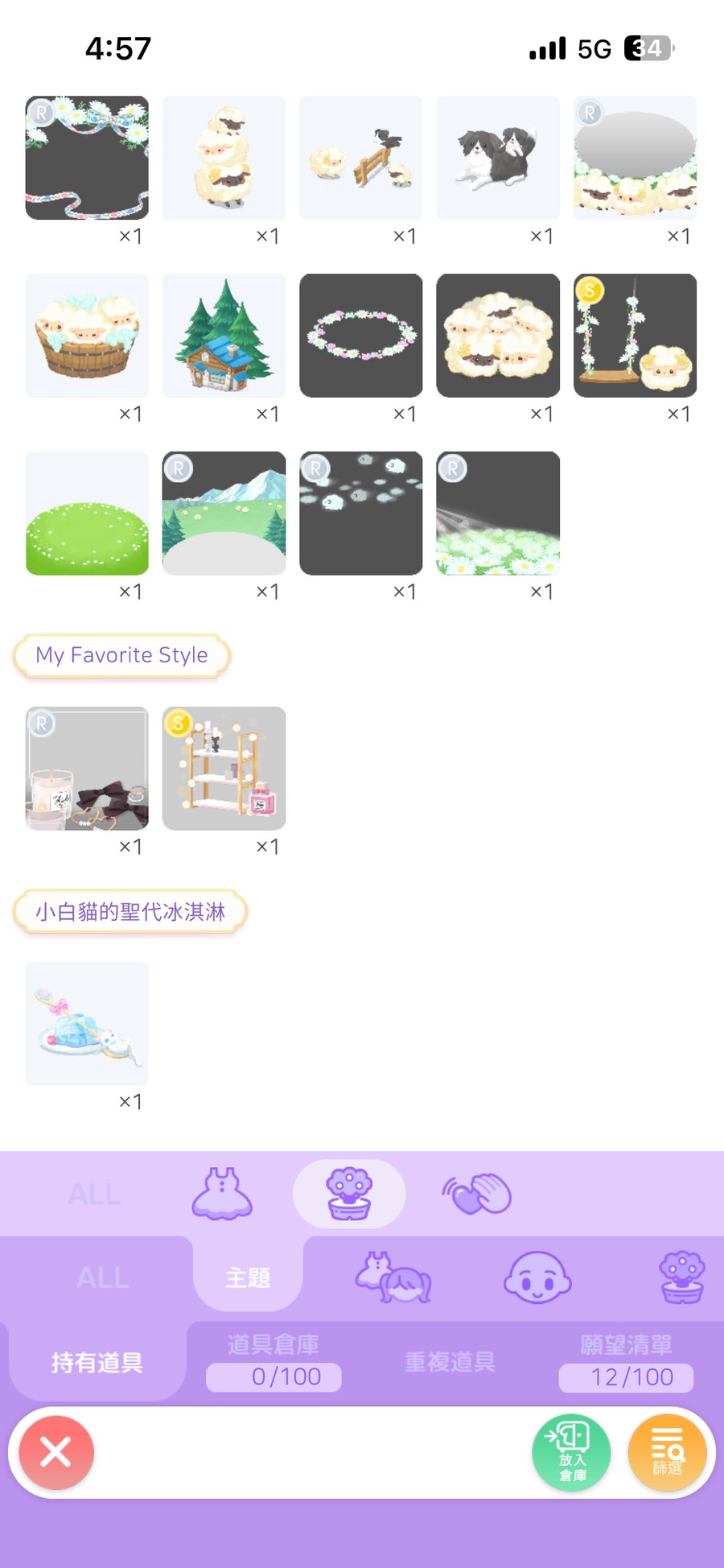The image size is (724, 1568).
Task: Switch to the upper ALL category tab
Action: pos(95,1195)
